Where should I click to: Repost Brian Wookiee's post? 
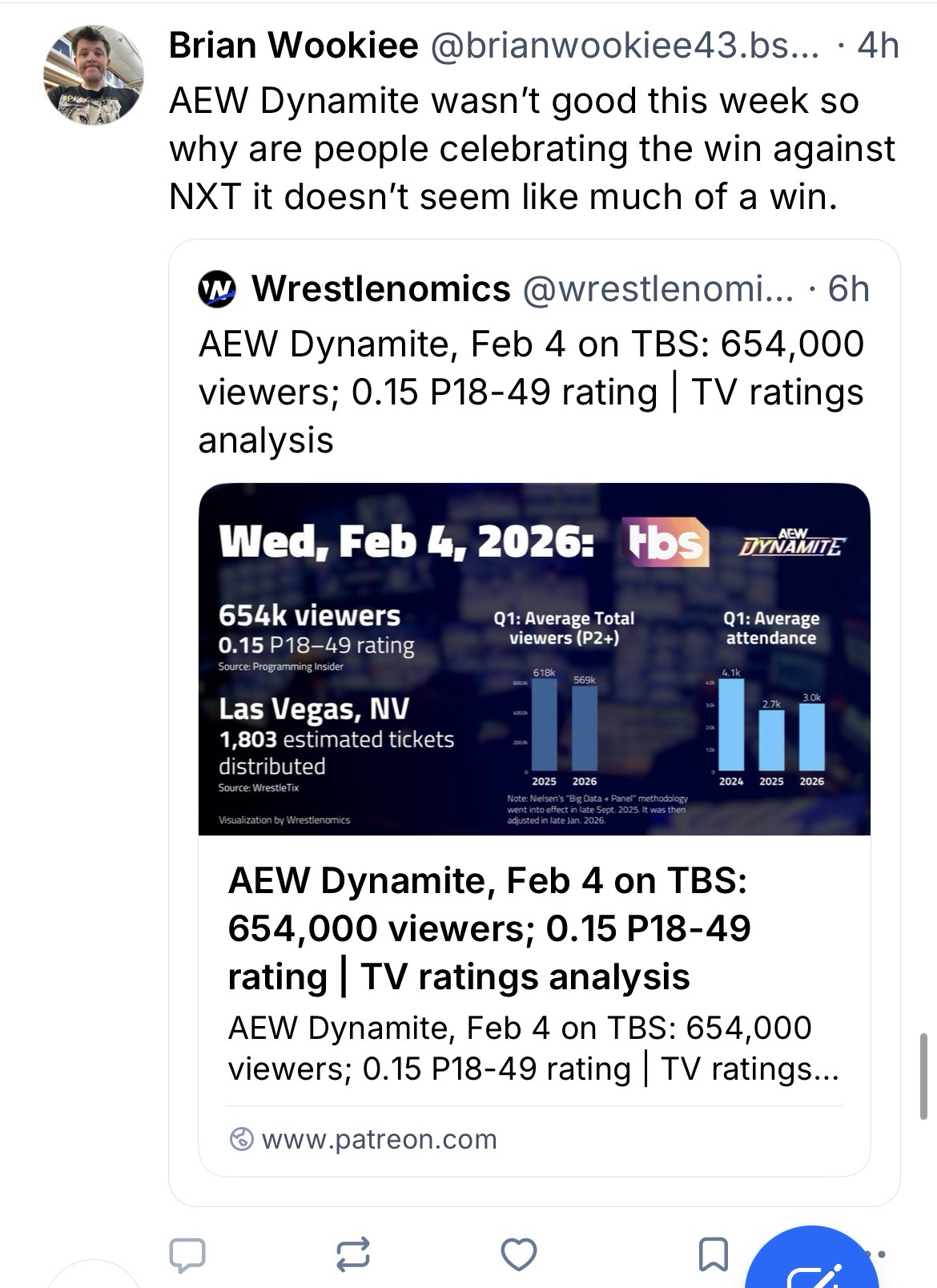(353, 1254)
